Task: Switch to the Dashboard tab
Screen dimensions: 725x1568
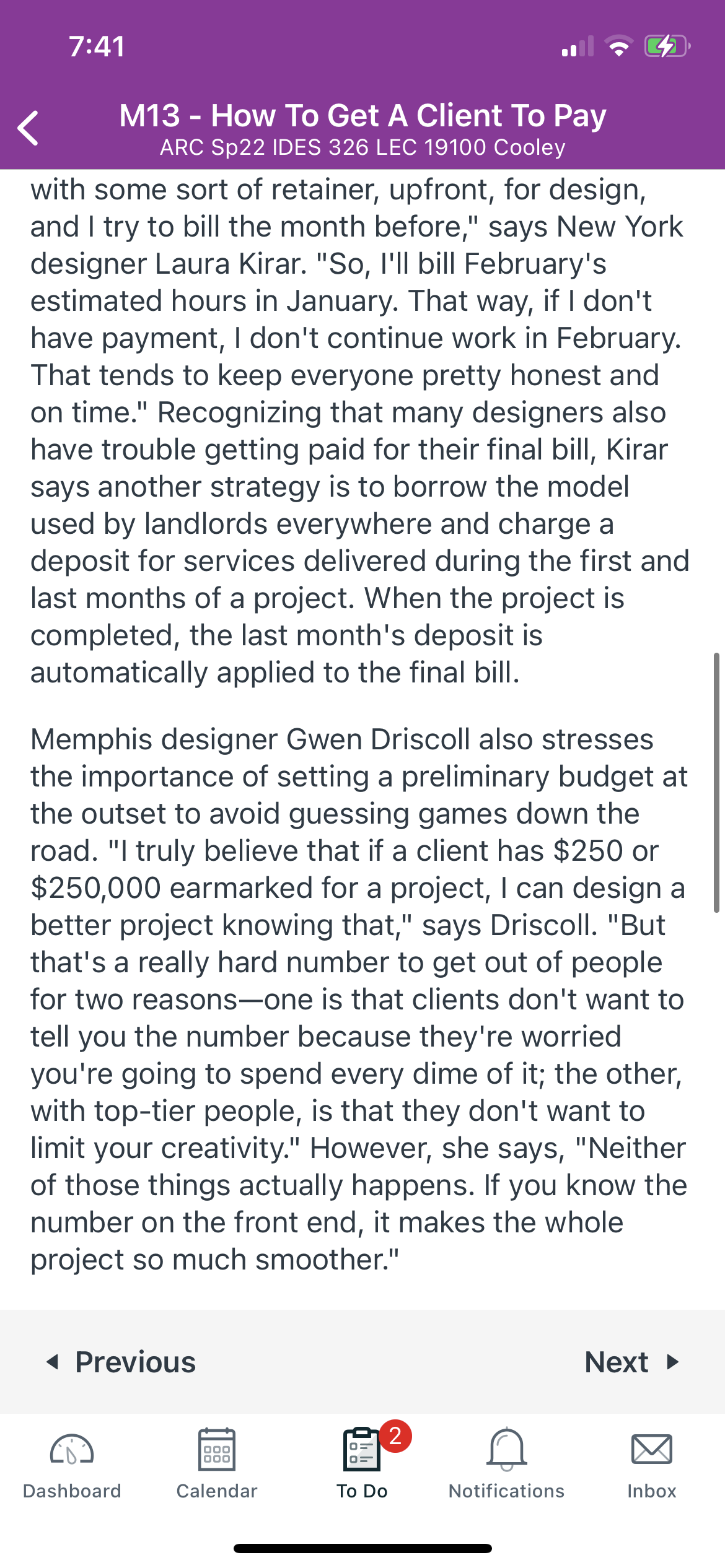Action: coord(72,1464)
